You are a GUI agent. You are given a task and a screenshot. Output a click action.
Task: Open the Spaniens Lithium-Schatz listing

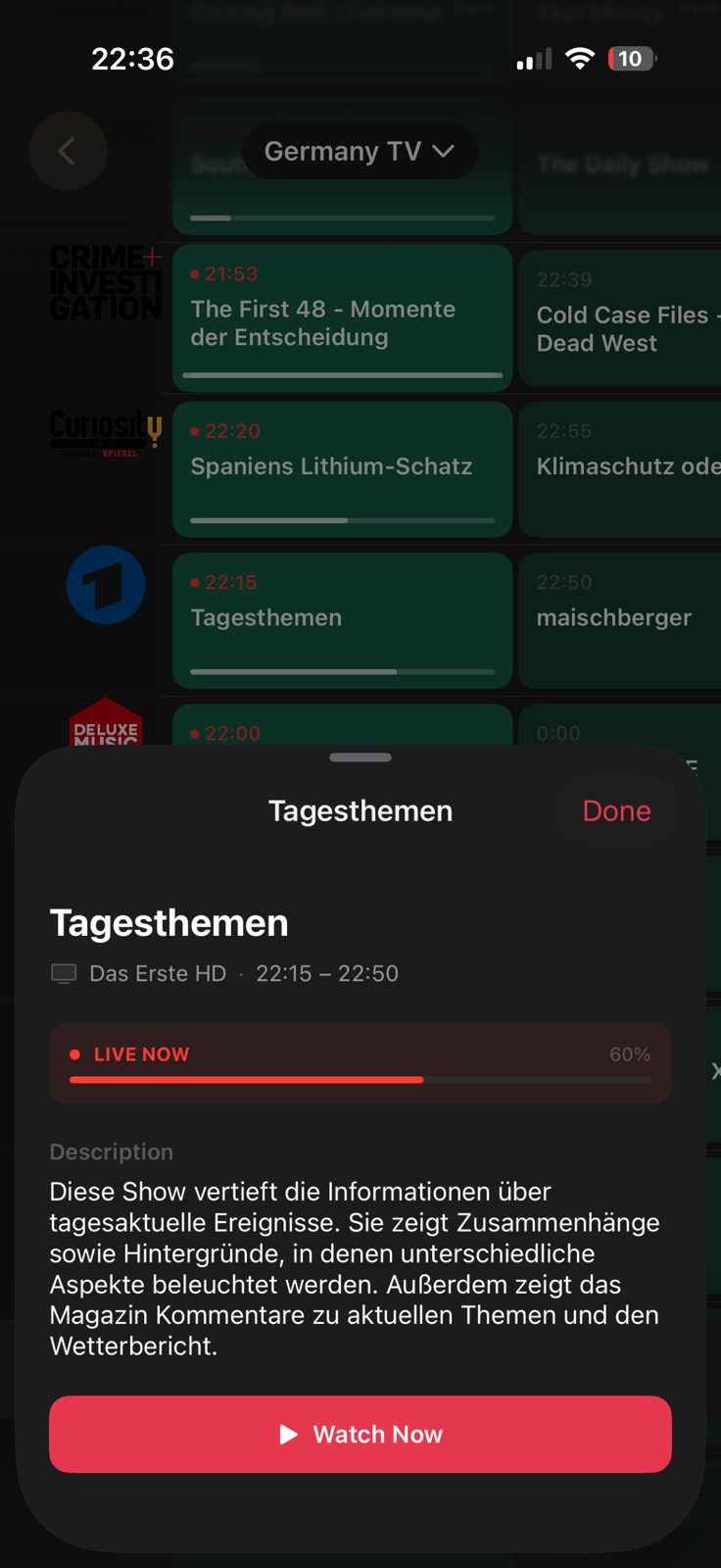pos(341,468)
